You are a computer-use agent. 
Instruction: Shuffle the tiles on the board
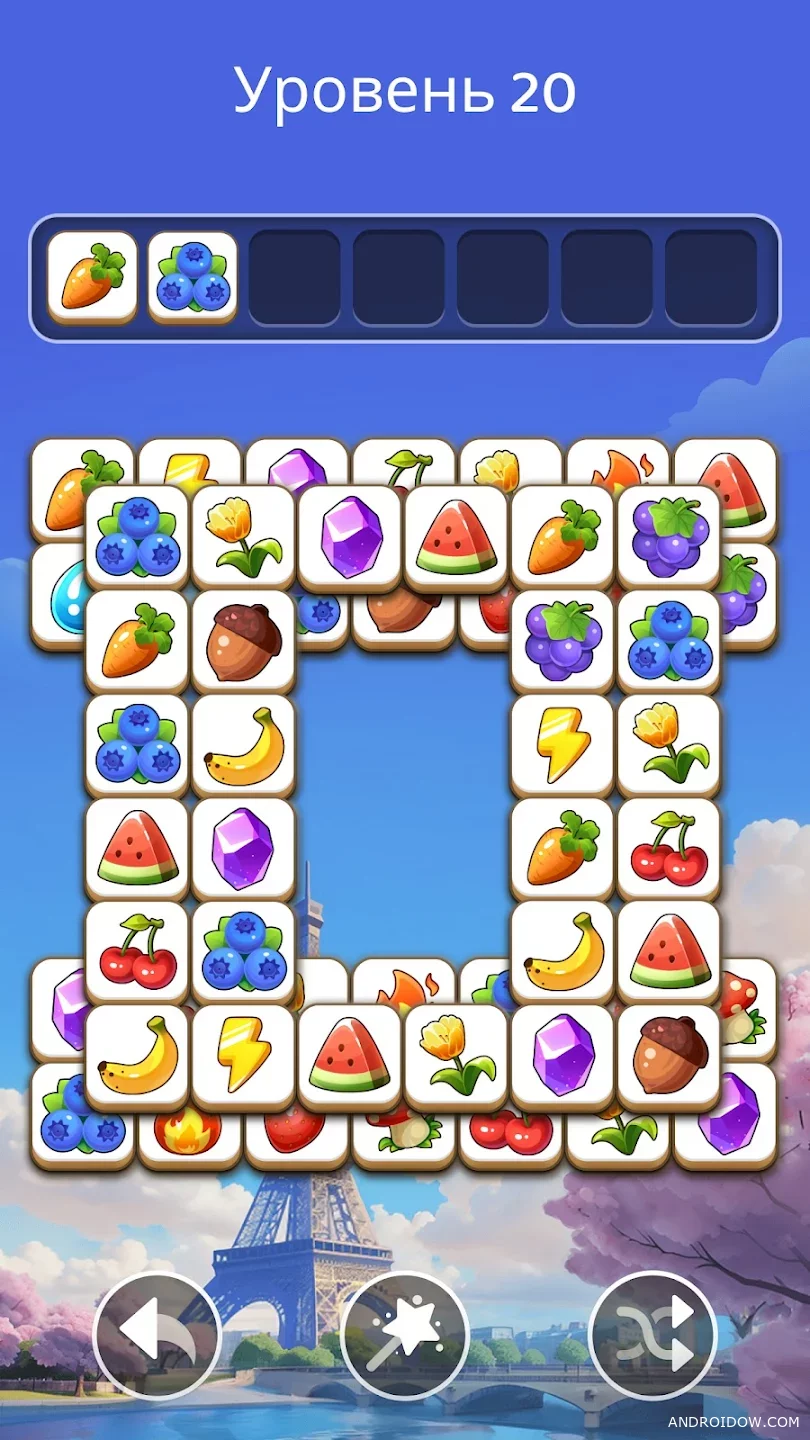click(x=652, y=1335)
